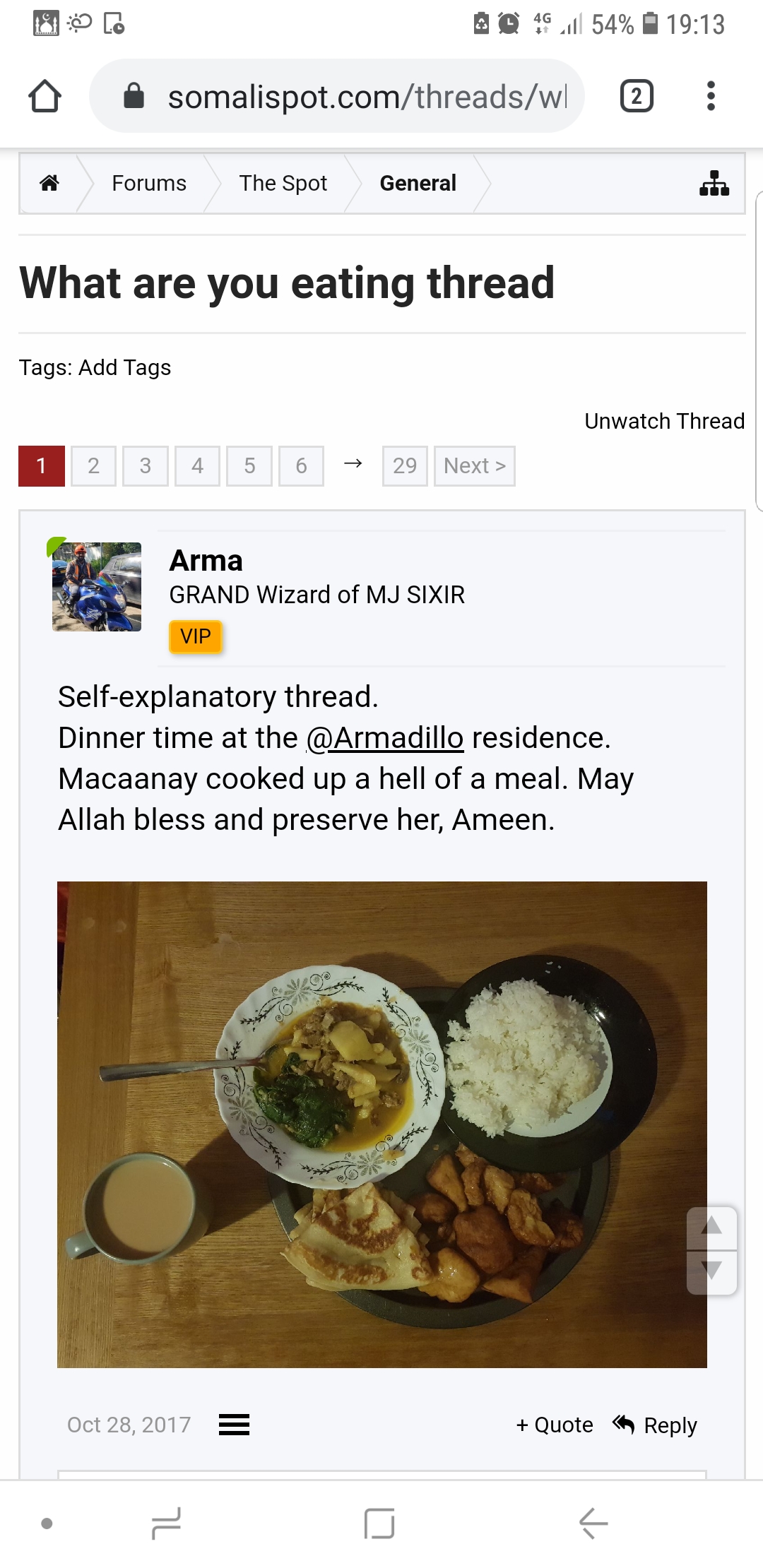Go to the last page 29
763x1568 pixels.
point(405,466)
